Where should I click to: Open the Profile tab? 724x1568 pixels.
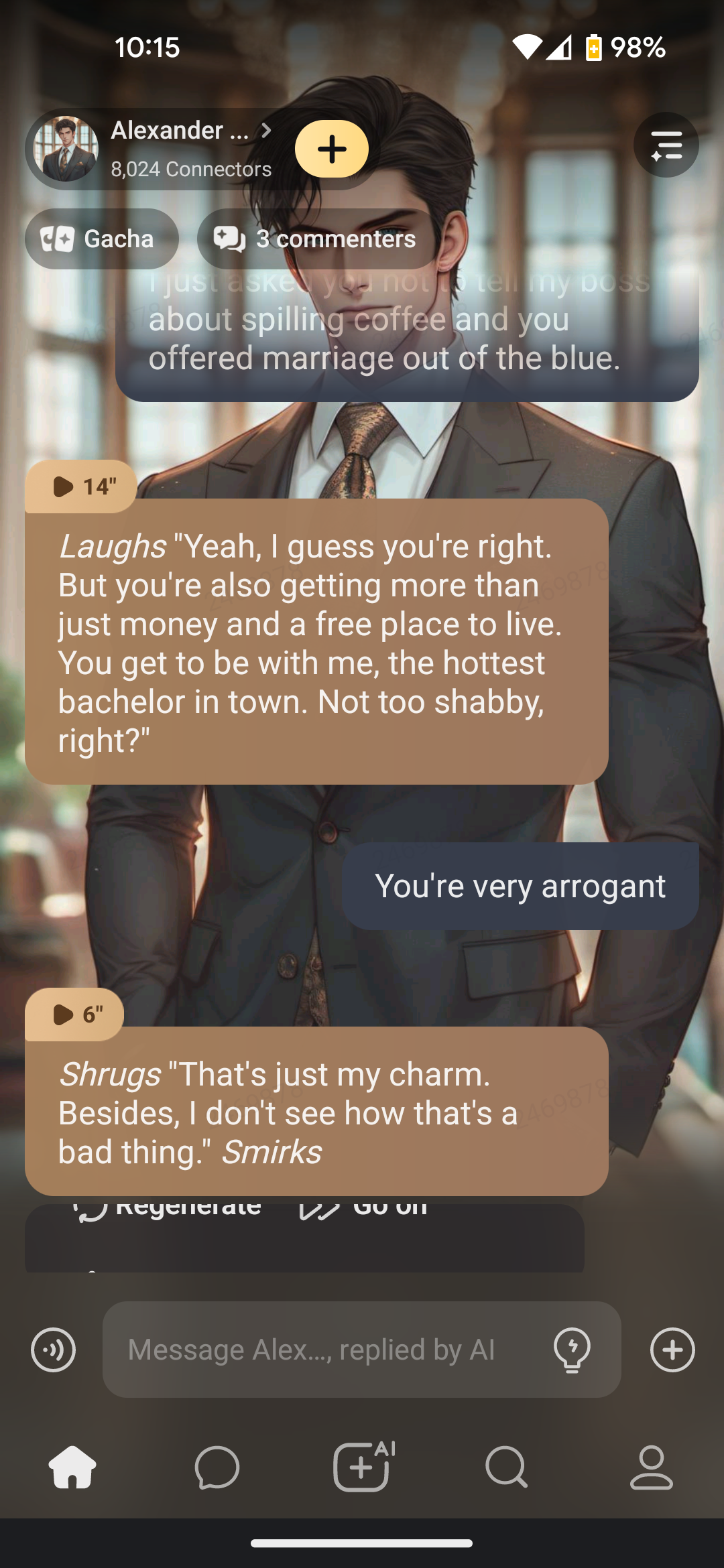coord(651,1467)
